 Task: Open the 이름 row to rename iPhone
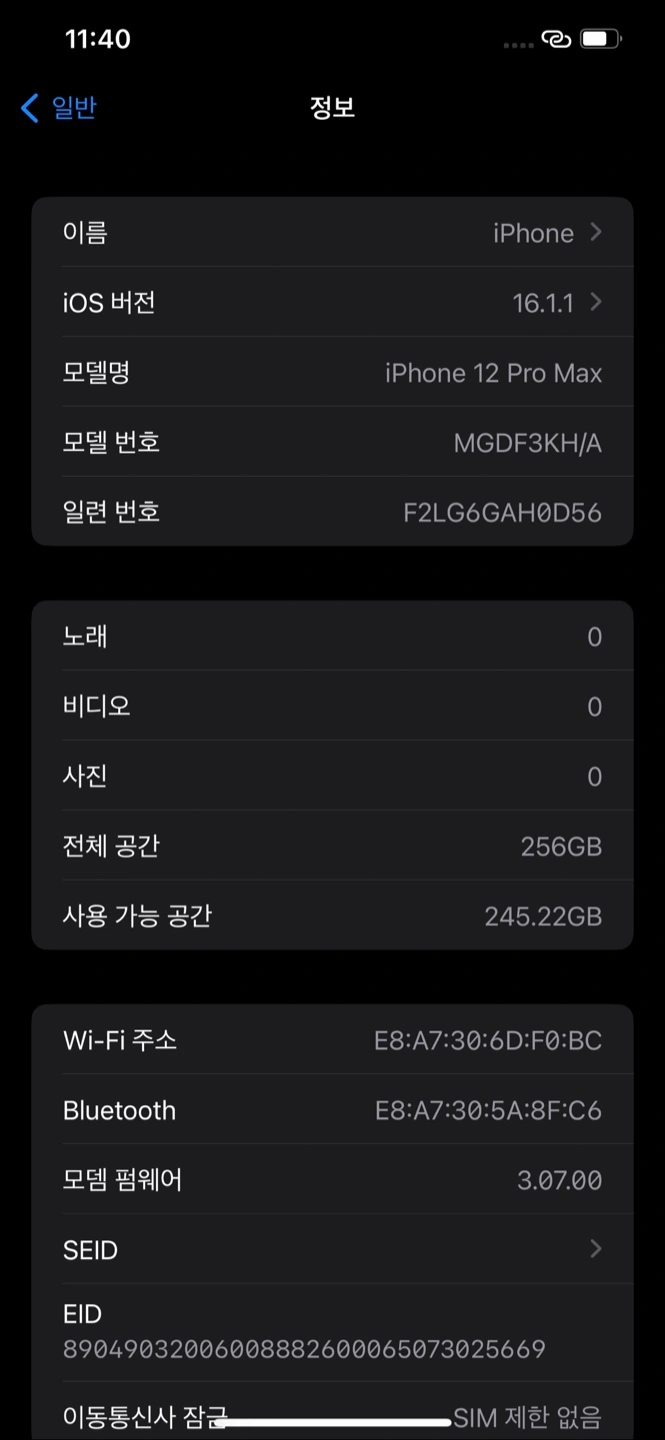[x=332, y=232]
